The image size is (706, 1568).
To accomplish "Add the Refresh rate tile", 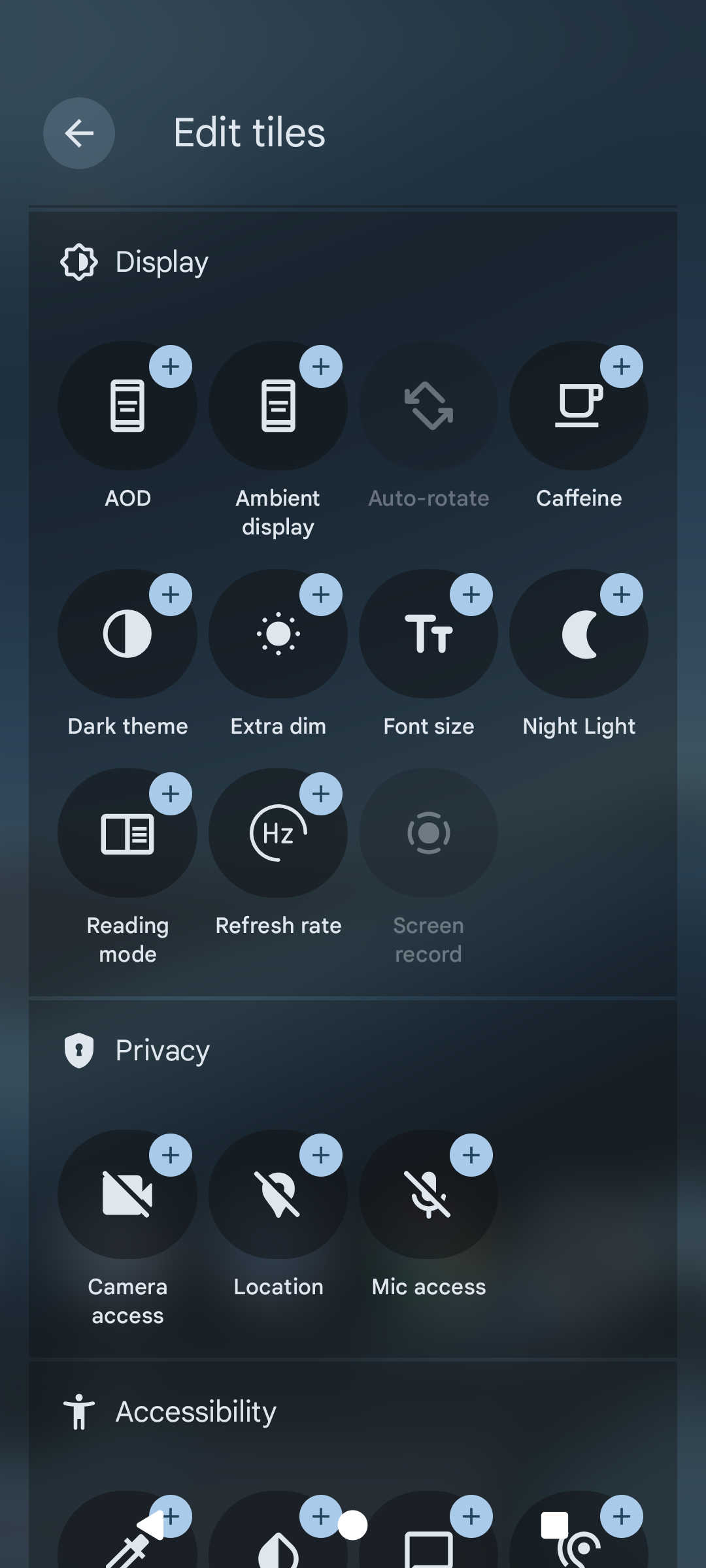I will coord(321,794).
